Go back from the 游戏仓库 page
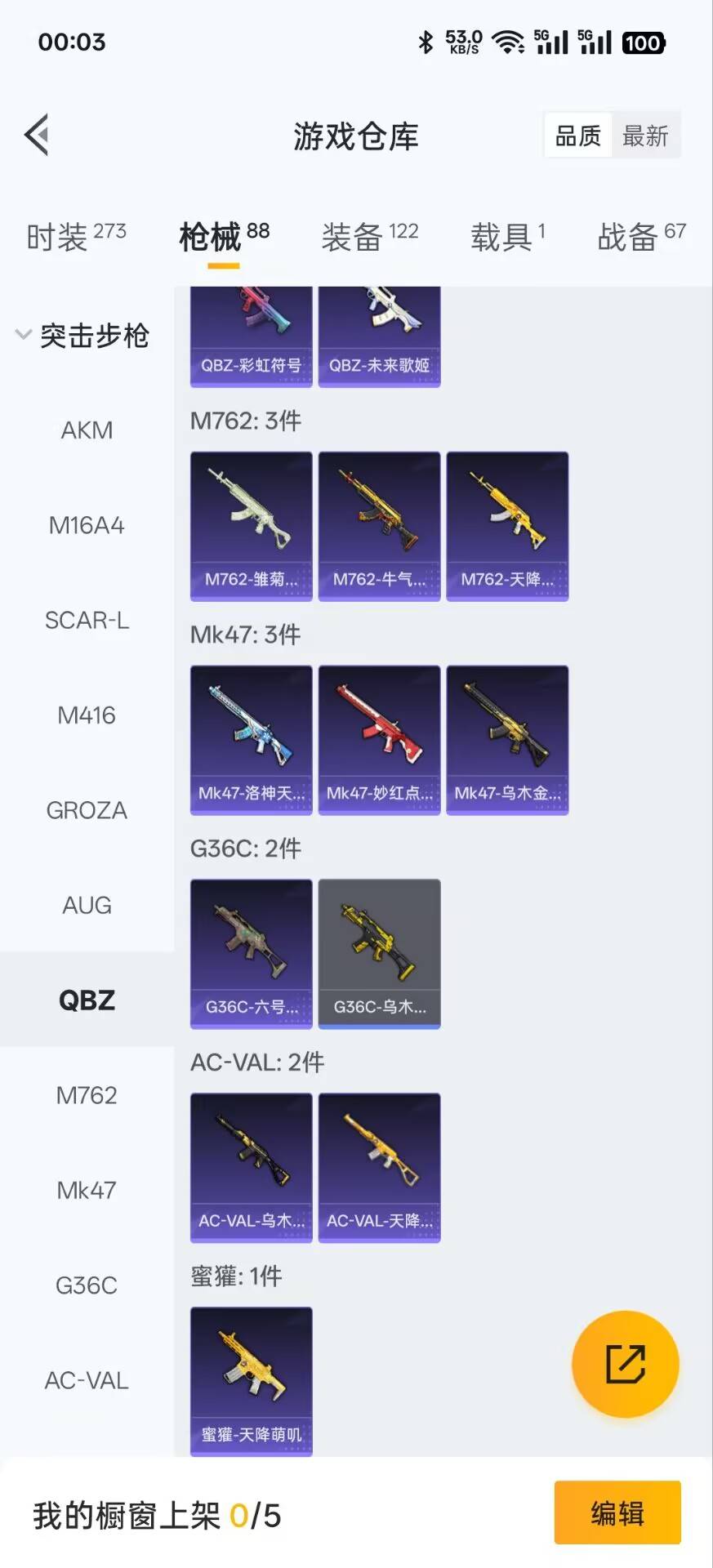Image resolution: width=713 pixels, height=1568 pixels. coord(37,135)
